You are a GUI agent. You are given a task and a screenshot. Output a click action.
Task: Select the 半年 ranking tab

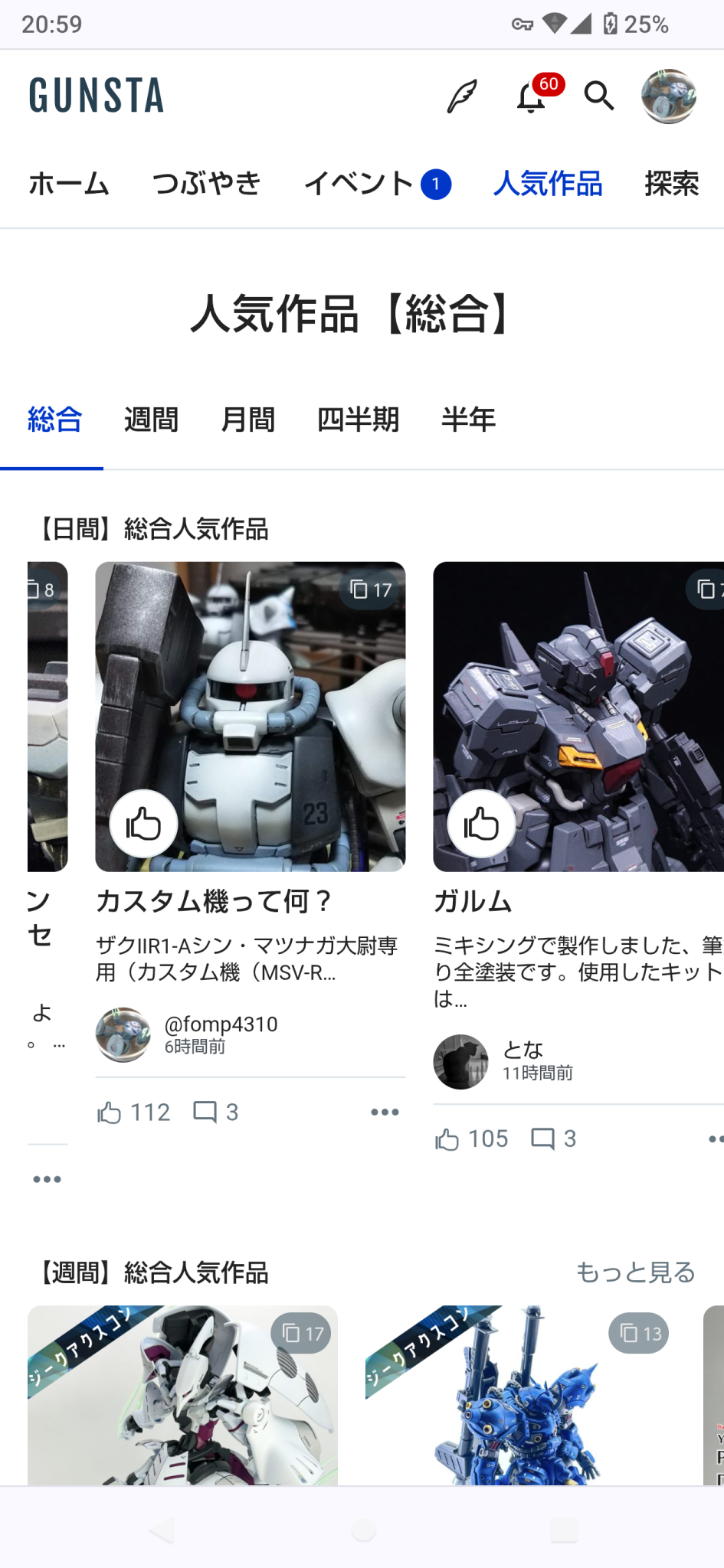(x=468, y=420)
